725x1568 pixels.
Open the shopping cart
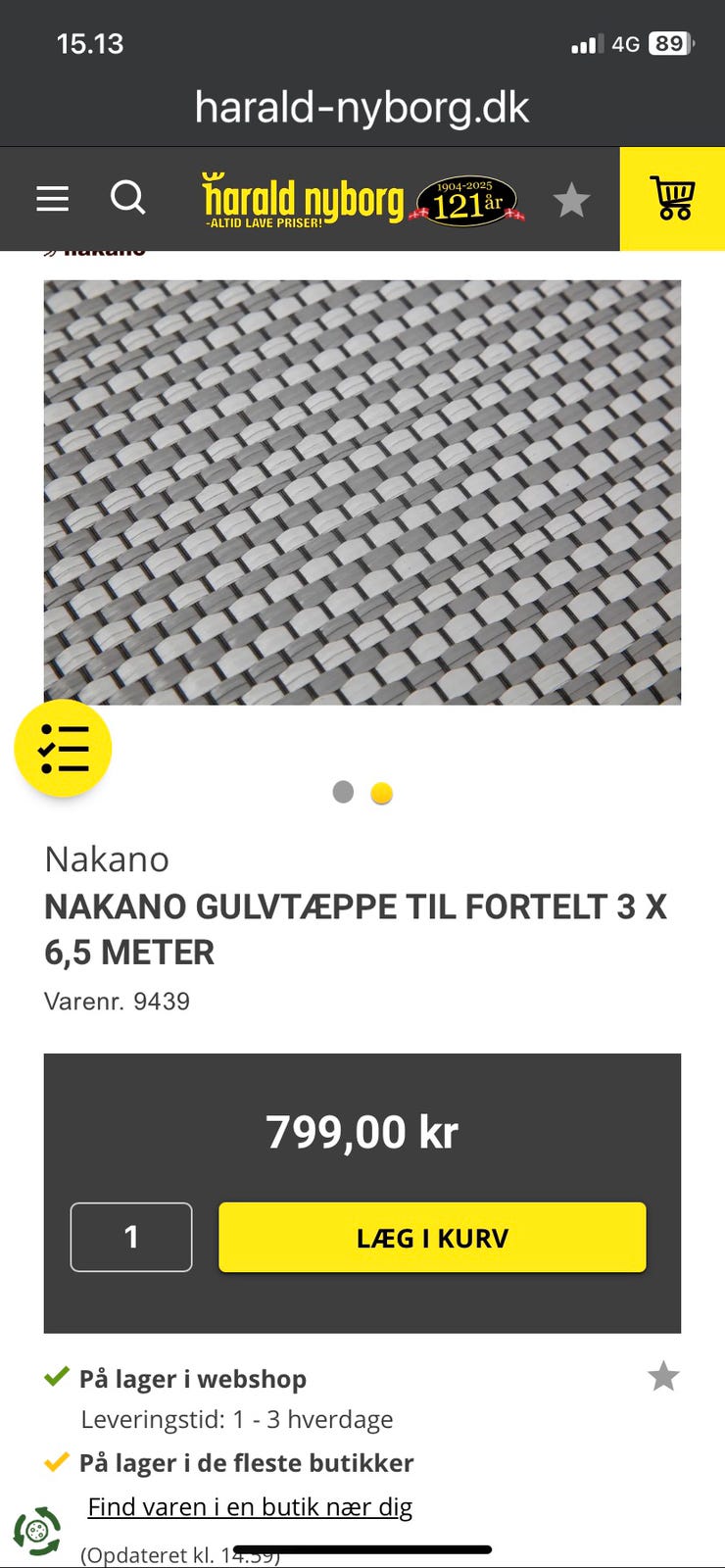coord(671,199)
